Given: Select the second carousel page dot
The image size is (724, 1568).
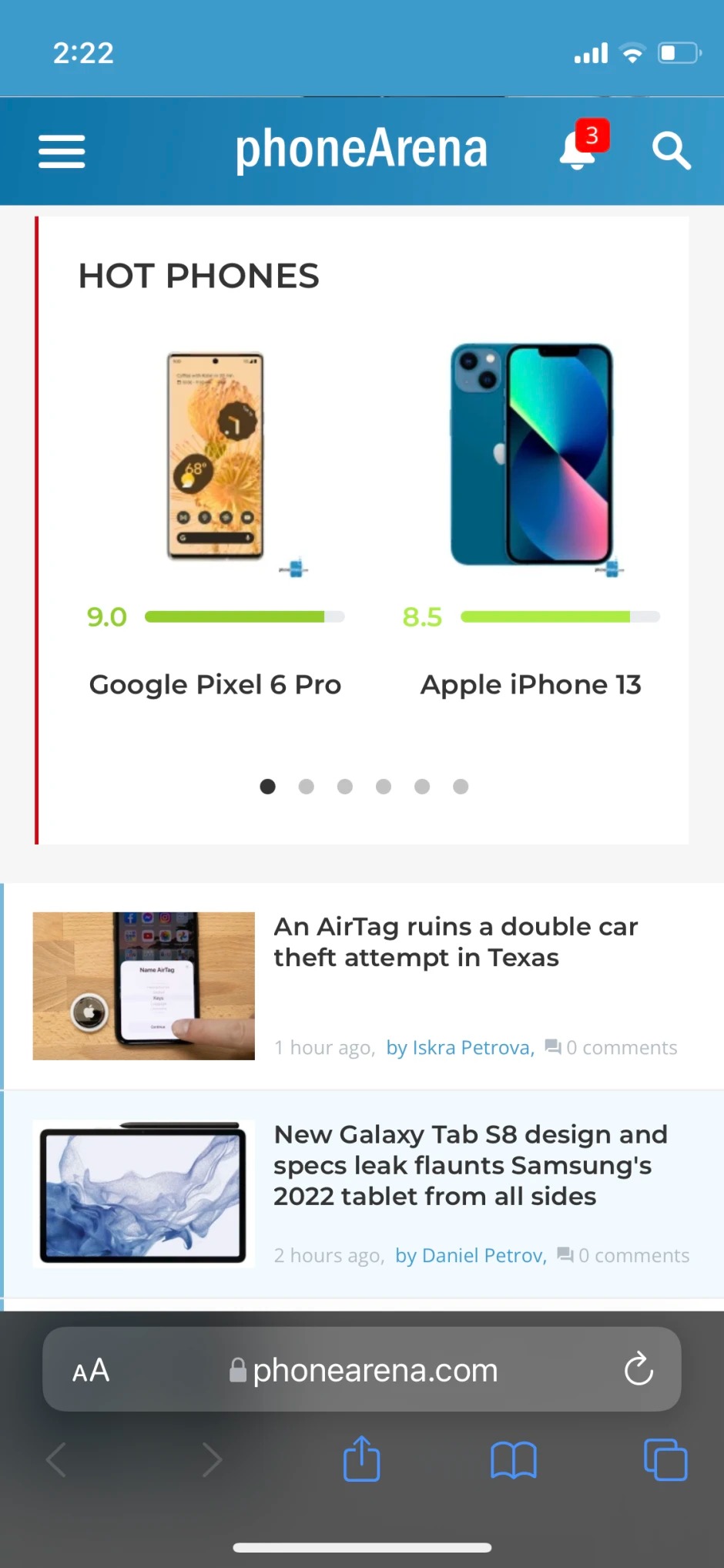Looking at the screenshot, I should tap(306, 786).
